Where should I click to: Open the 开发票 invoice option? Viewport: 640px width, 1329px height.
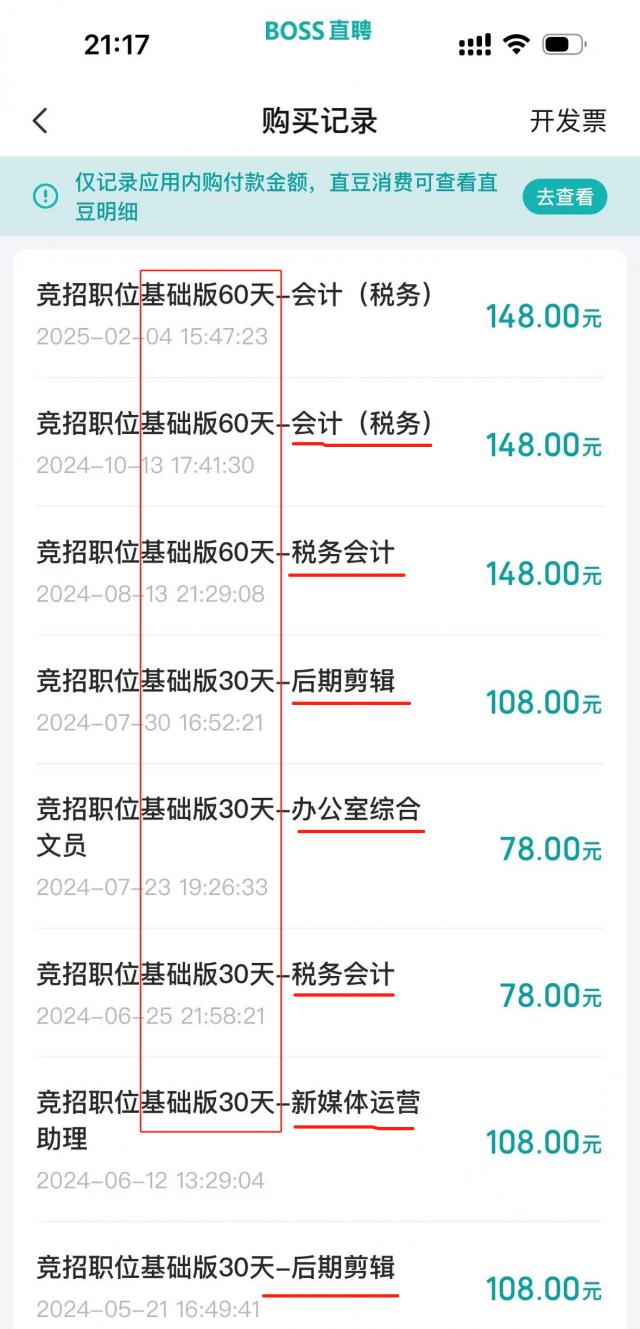[568, 121]
